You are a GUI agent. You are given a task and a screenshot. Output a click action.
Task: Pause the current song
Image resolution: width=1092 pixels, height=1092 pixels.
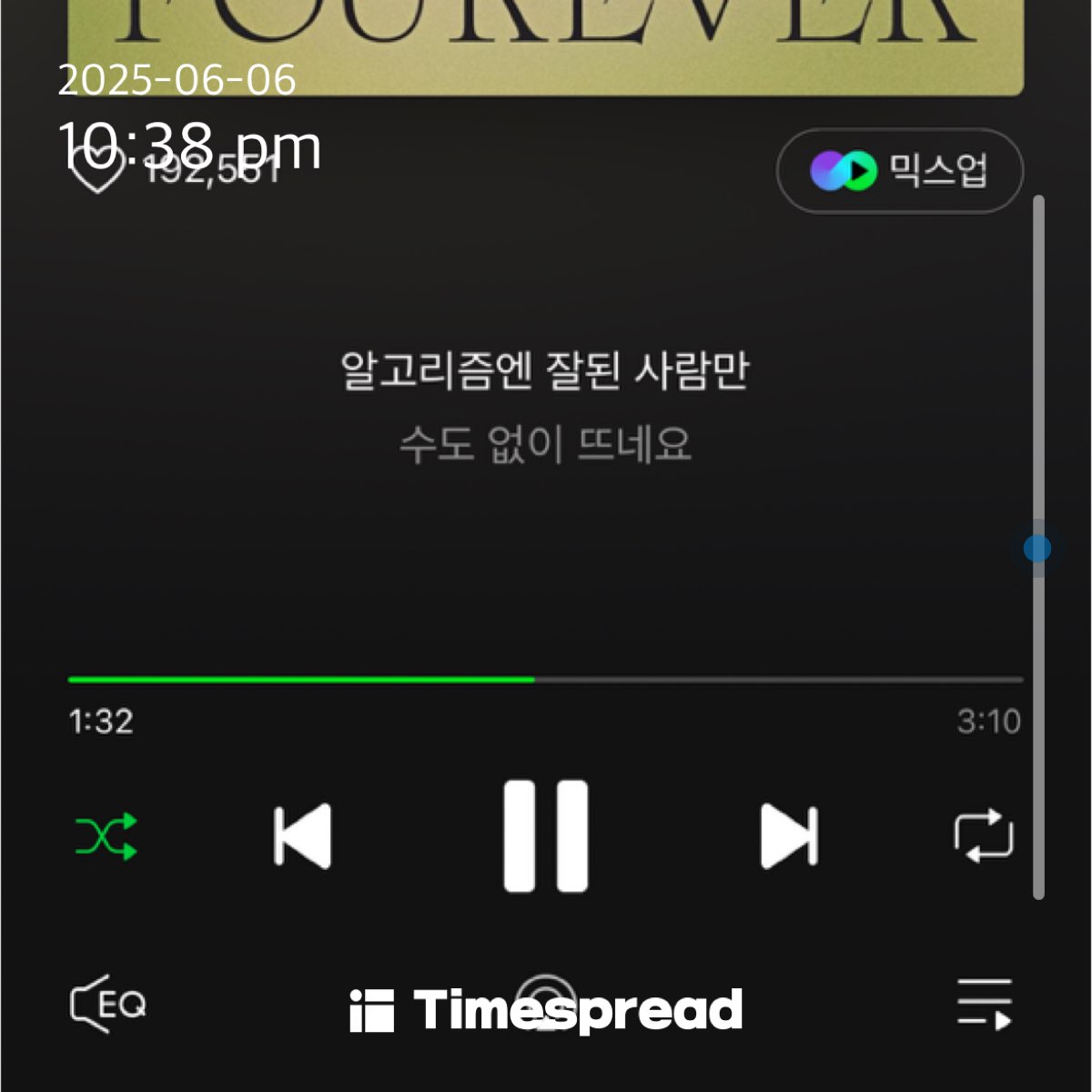point(546,835)
